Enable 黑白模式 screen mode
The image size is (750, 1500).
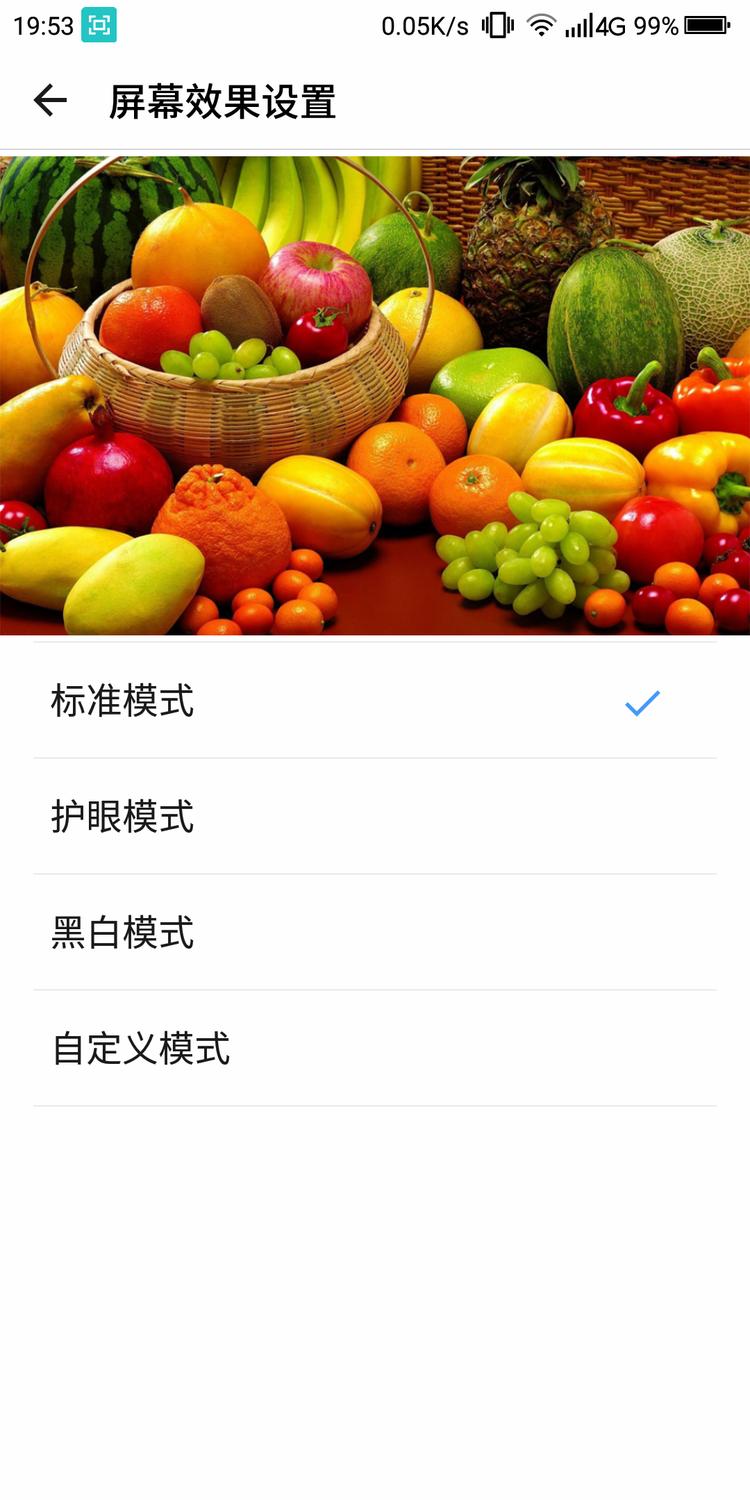point(124,933)
